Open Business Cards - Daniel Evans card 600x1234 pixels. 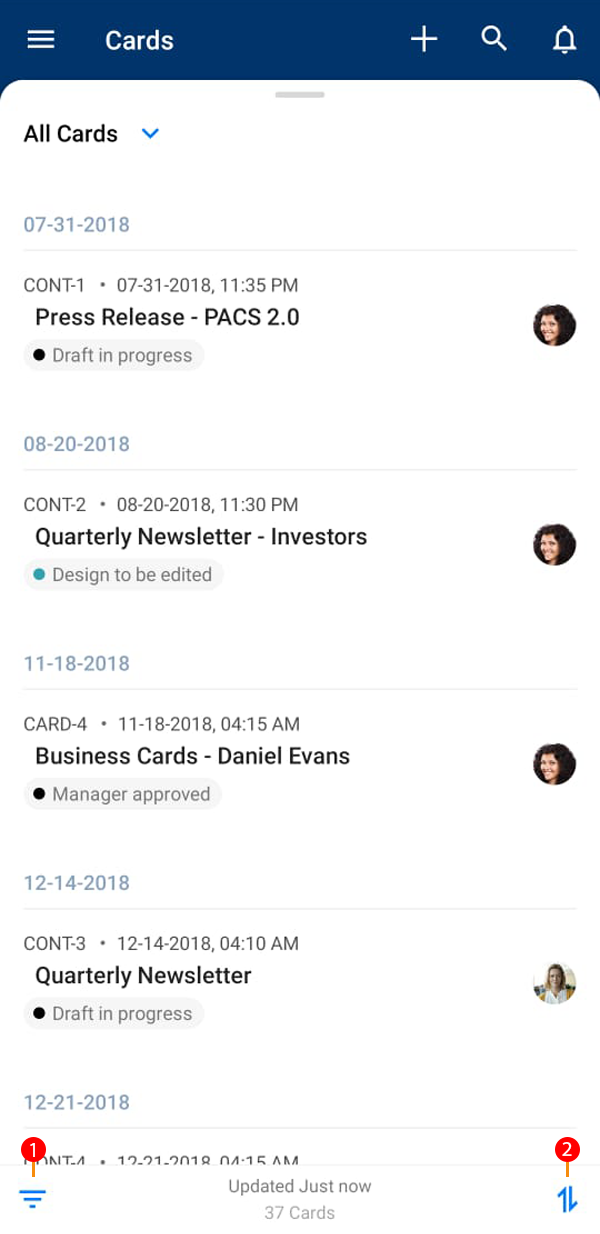(192, 756)
